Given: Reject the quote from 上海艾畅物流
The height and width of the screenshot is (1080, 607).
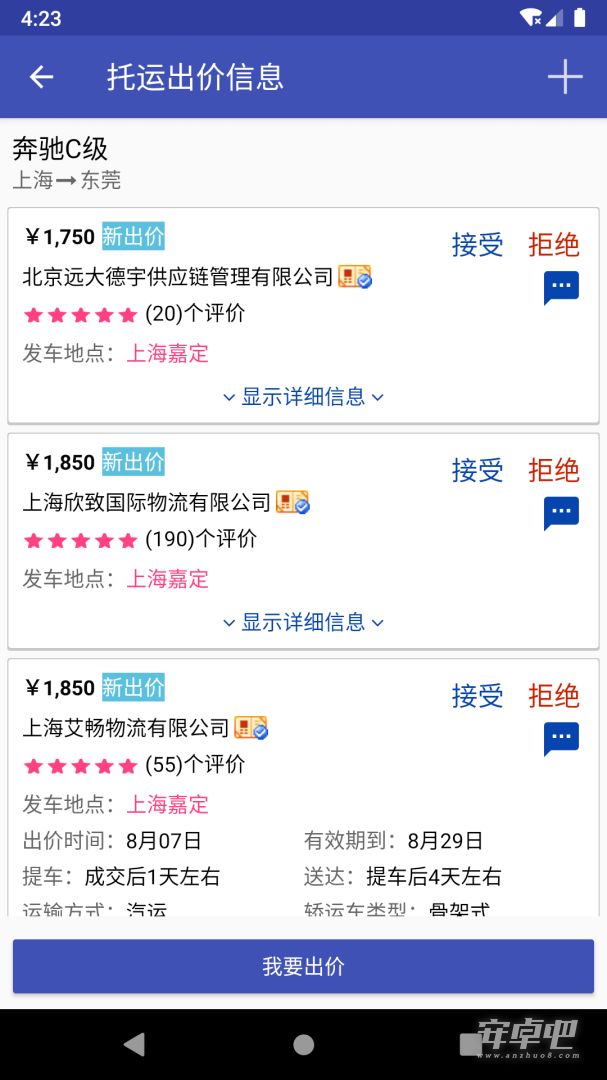Looking at the screenshot, I should [x=554, y=696].
